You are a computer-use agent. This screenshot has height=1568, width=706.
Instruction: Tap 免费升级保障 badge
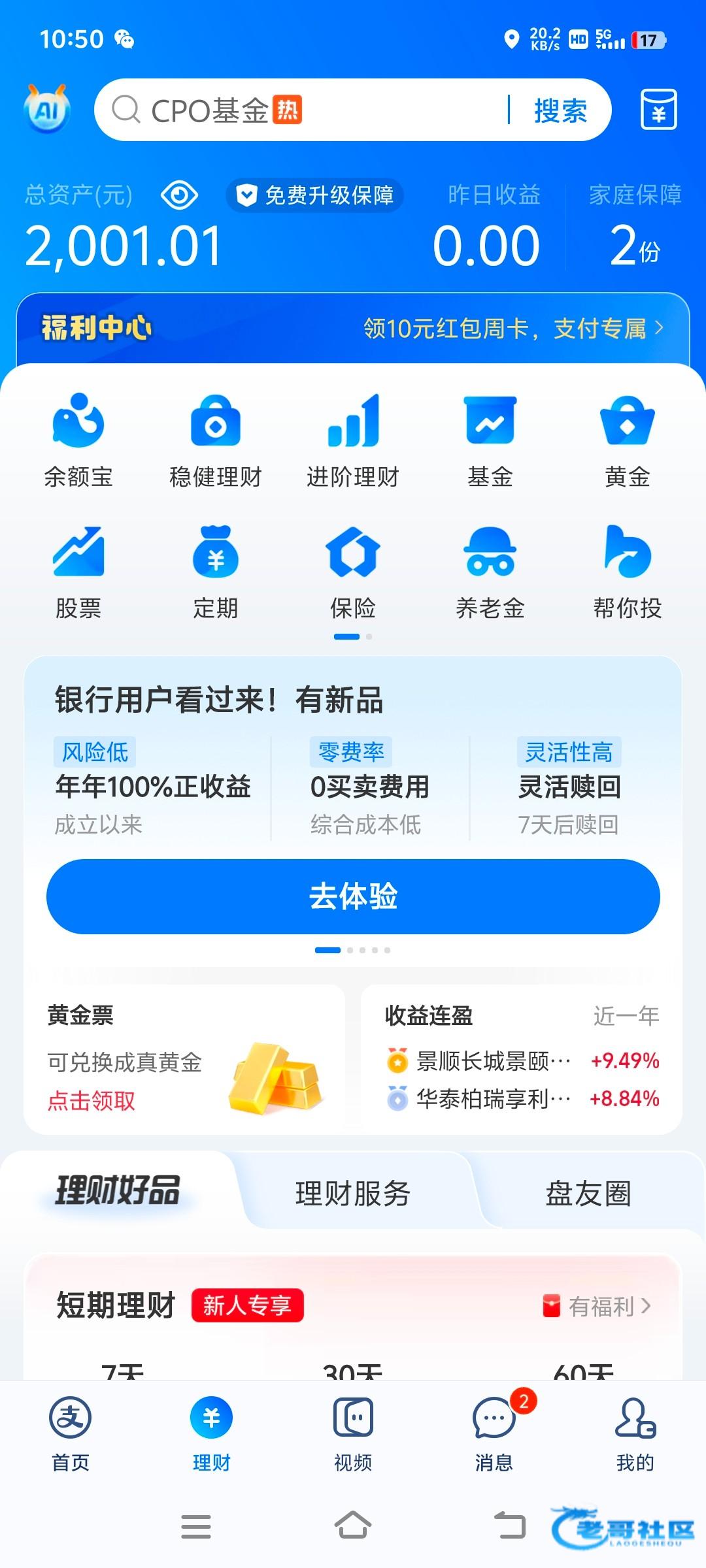click(x=316, y=195)
